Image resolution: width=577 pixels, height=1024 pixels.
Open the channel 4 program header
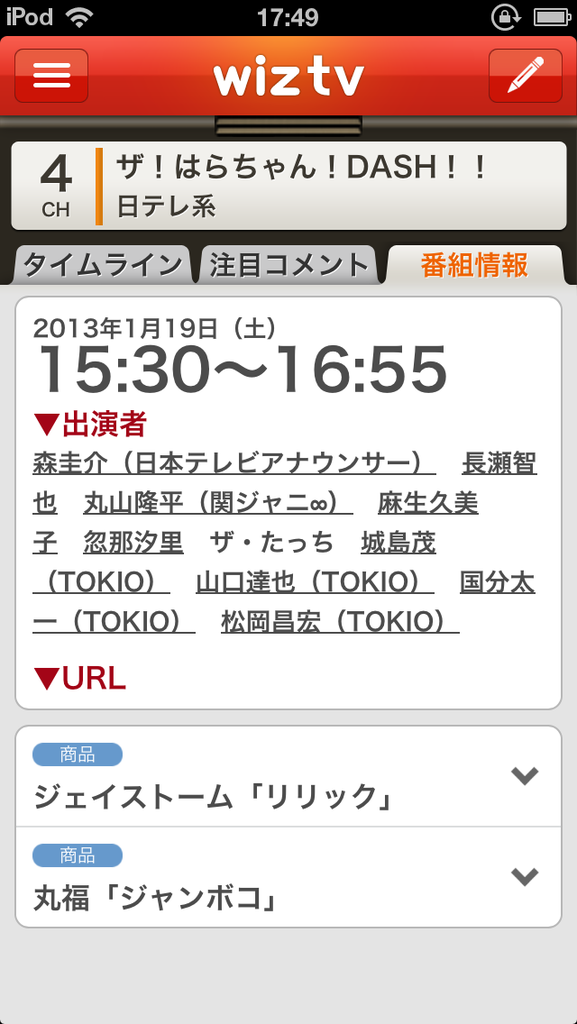click(x=288, y=185)
